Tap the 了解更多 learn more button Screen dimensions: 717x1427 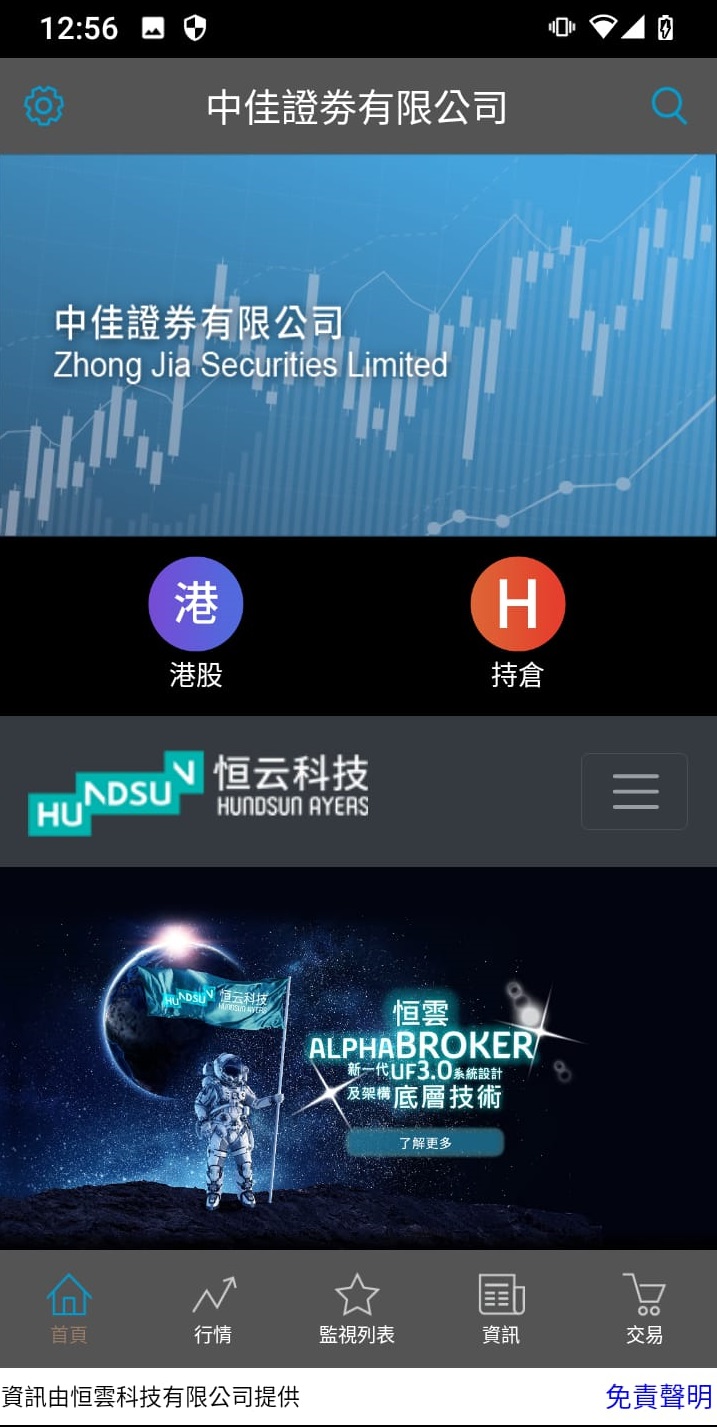(425, 1142)
